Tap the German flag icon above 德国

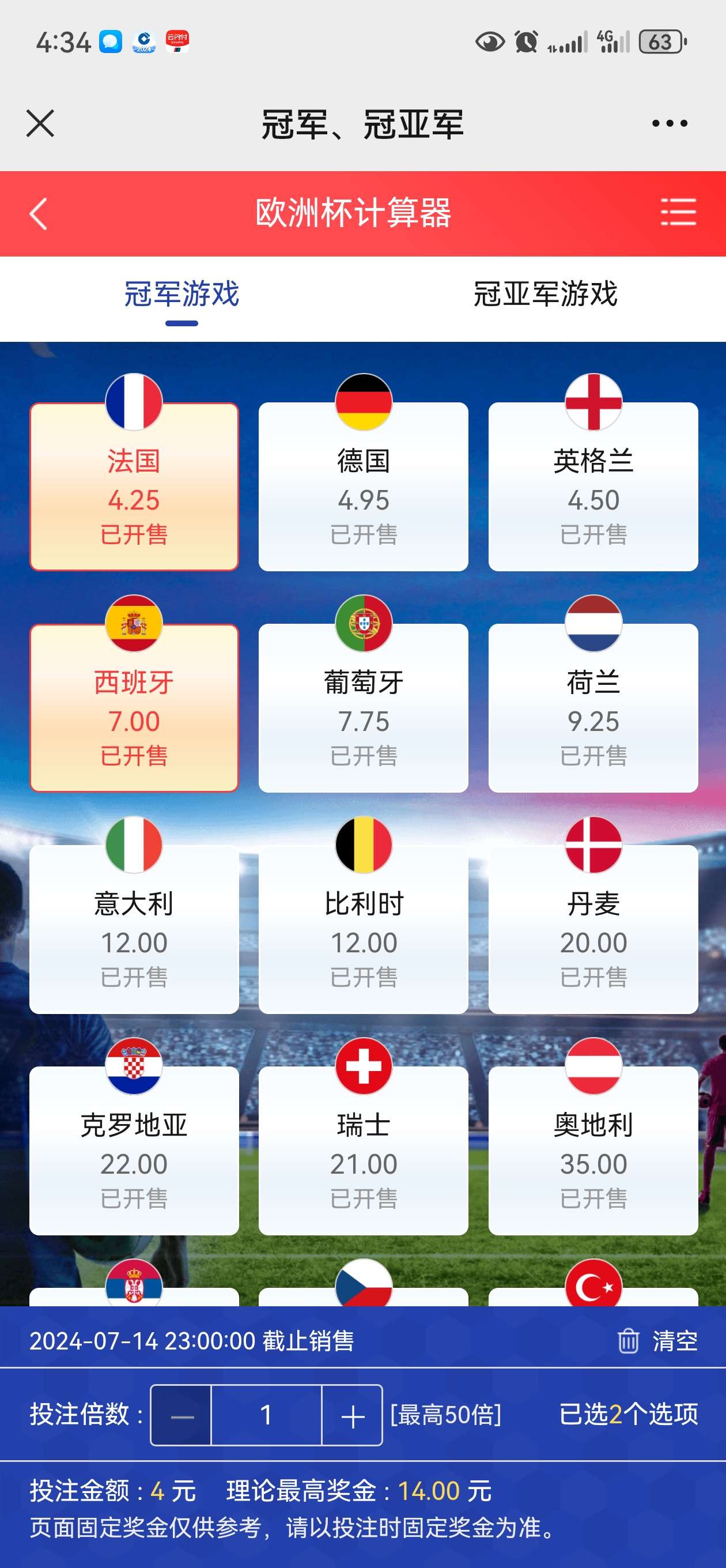[362, 402]
